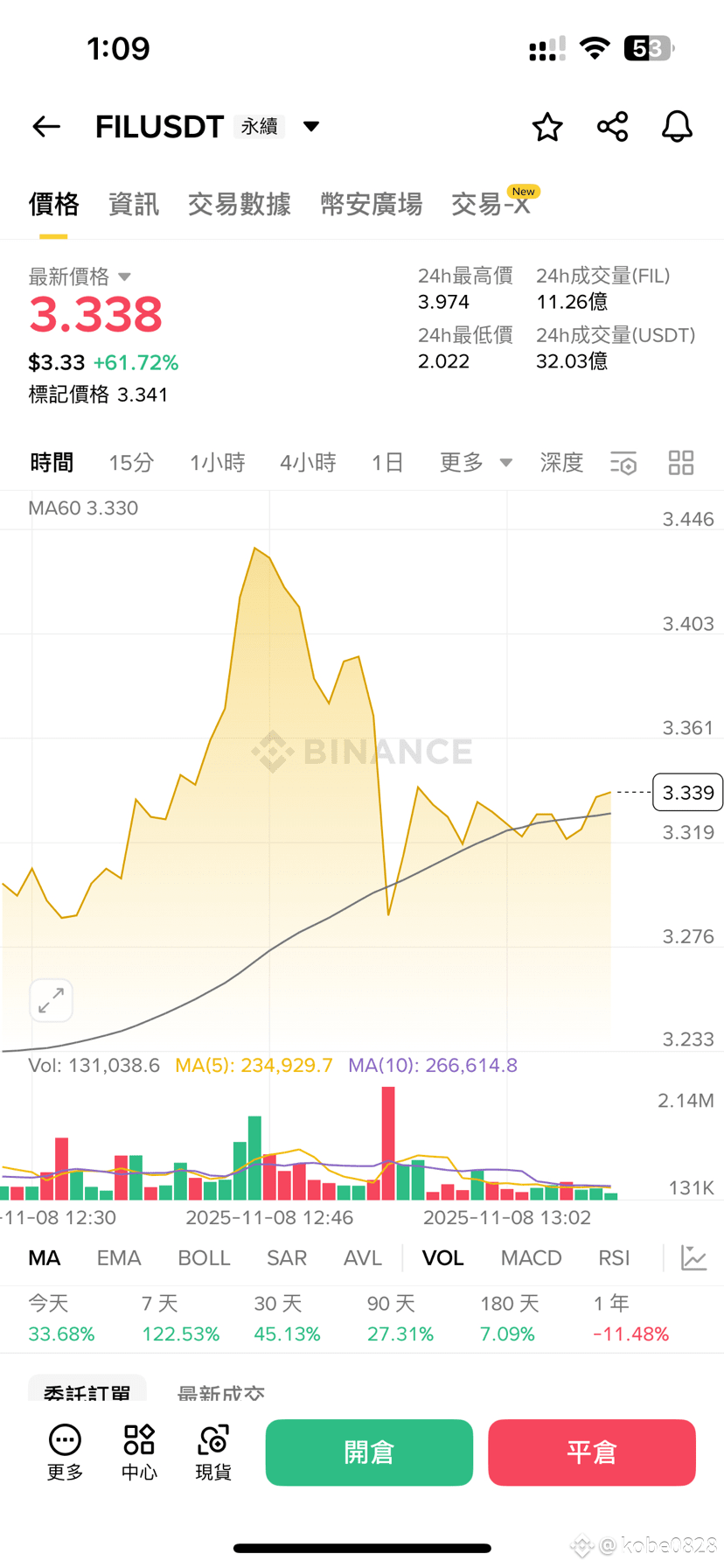This screenshot has width=724, height=1568.
Task: Select the BOLL indicator
Action: 204,1258
